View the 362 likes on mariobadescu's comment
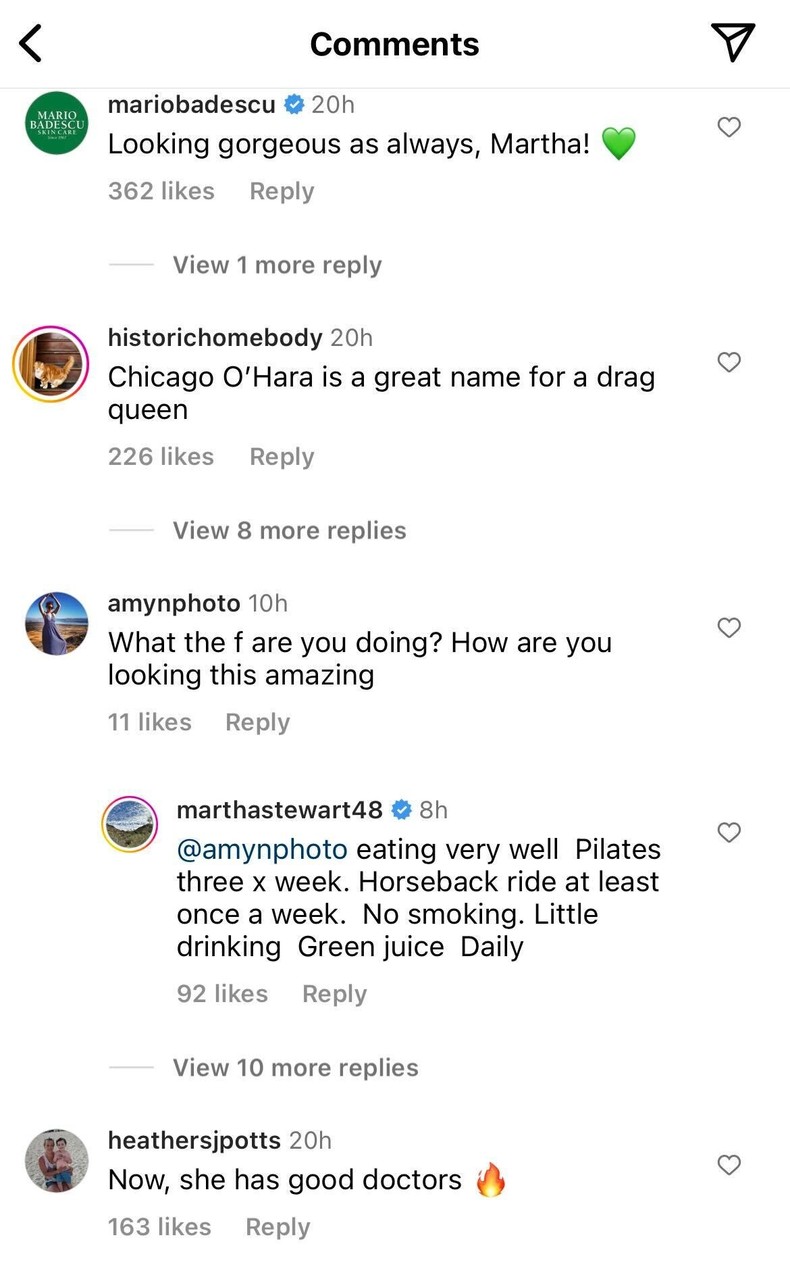 [x=161, y=190]
